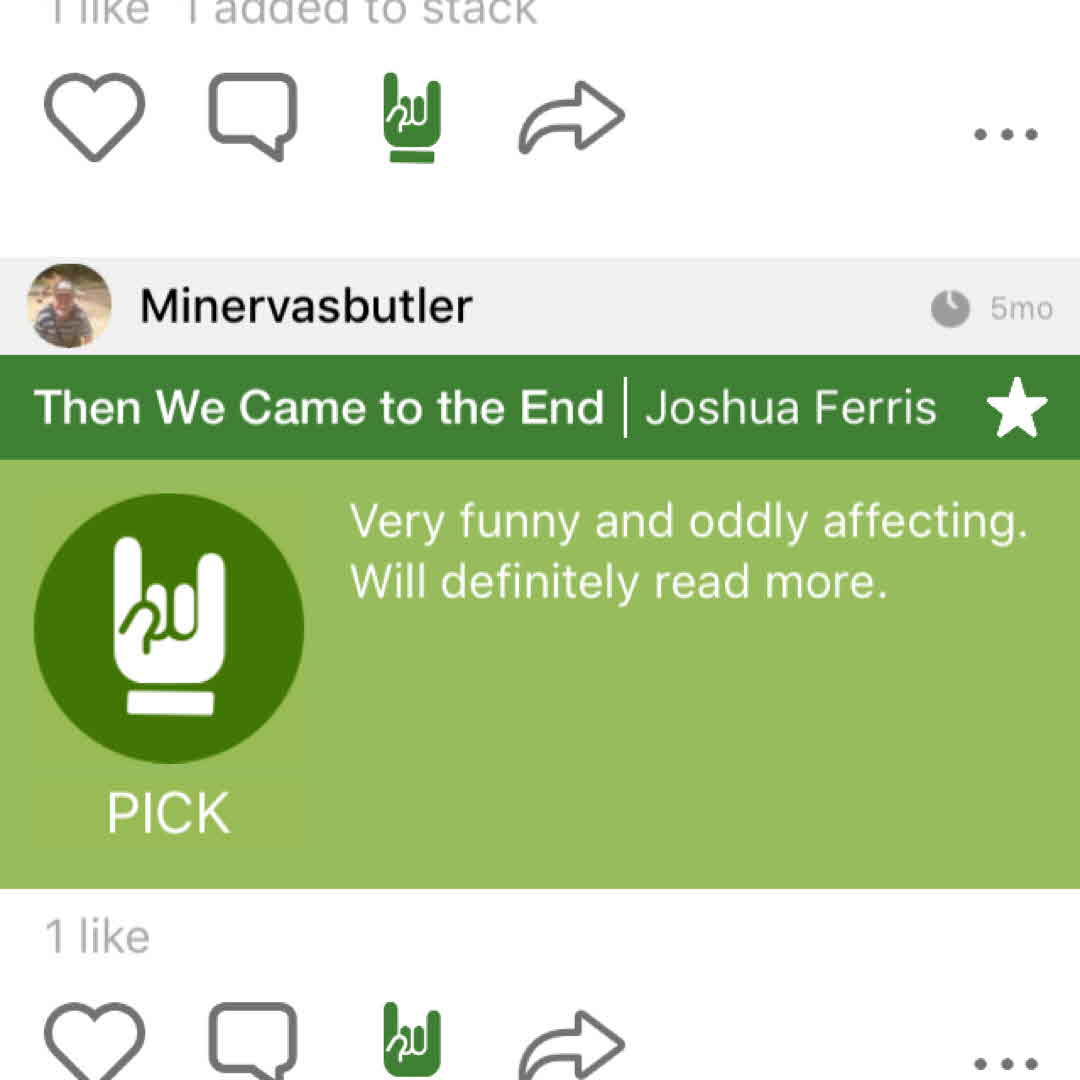1080x1080 pixels.
Task: Open more options under Minervasbutler's review
Action: coord(1006,1062)
